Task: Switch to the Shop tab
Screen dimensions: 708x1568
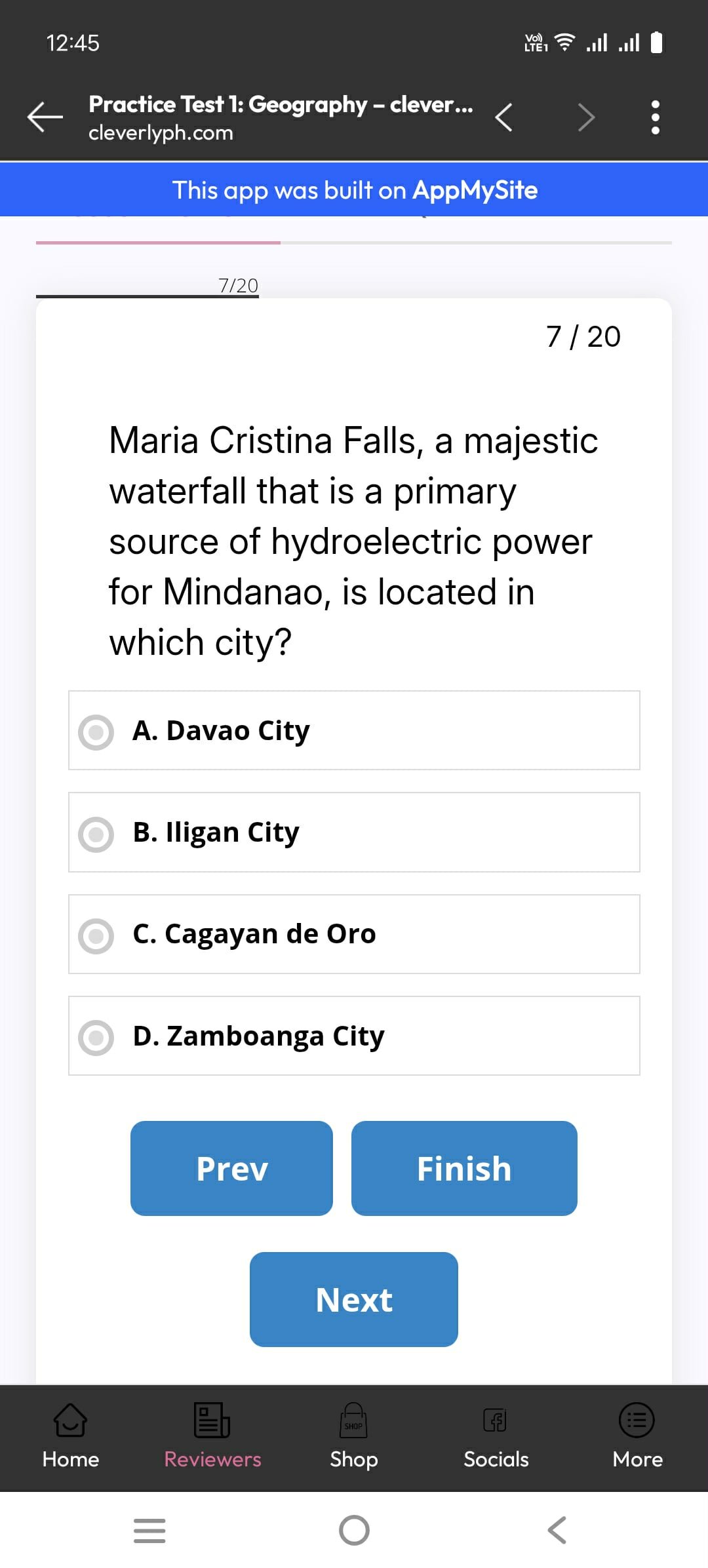Action: [354, 1436]
